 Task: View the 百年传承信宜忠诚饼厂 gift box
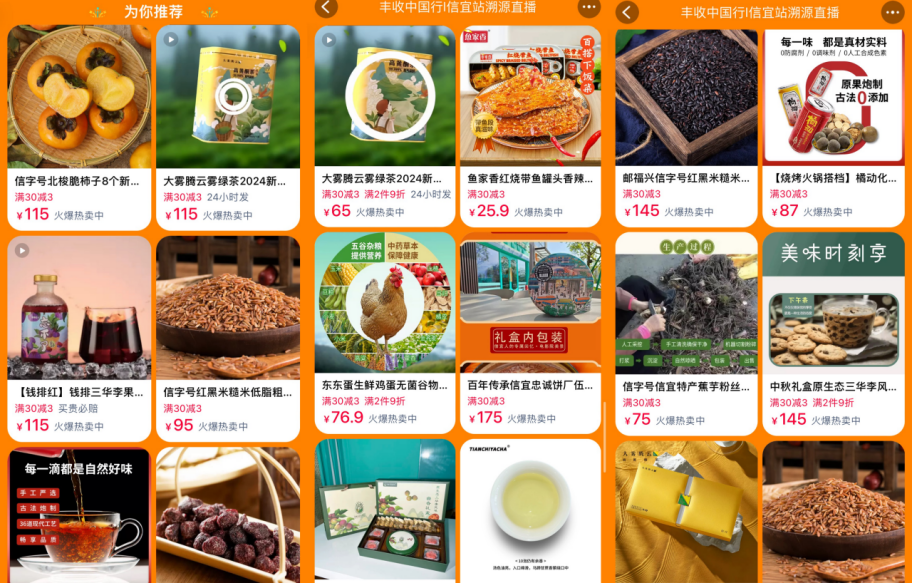pos(530,325)
